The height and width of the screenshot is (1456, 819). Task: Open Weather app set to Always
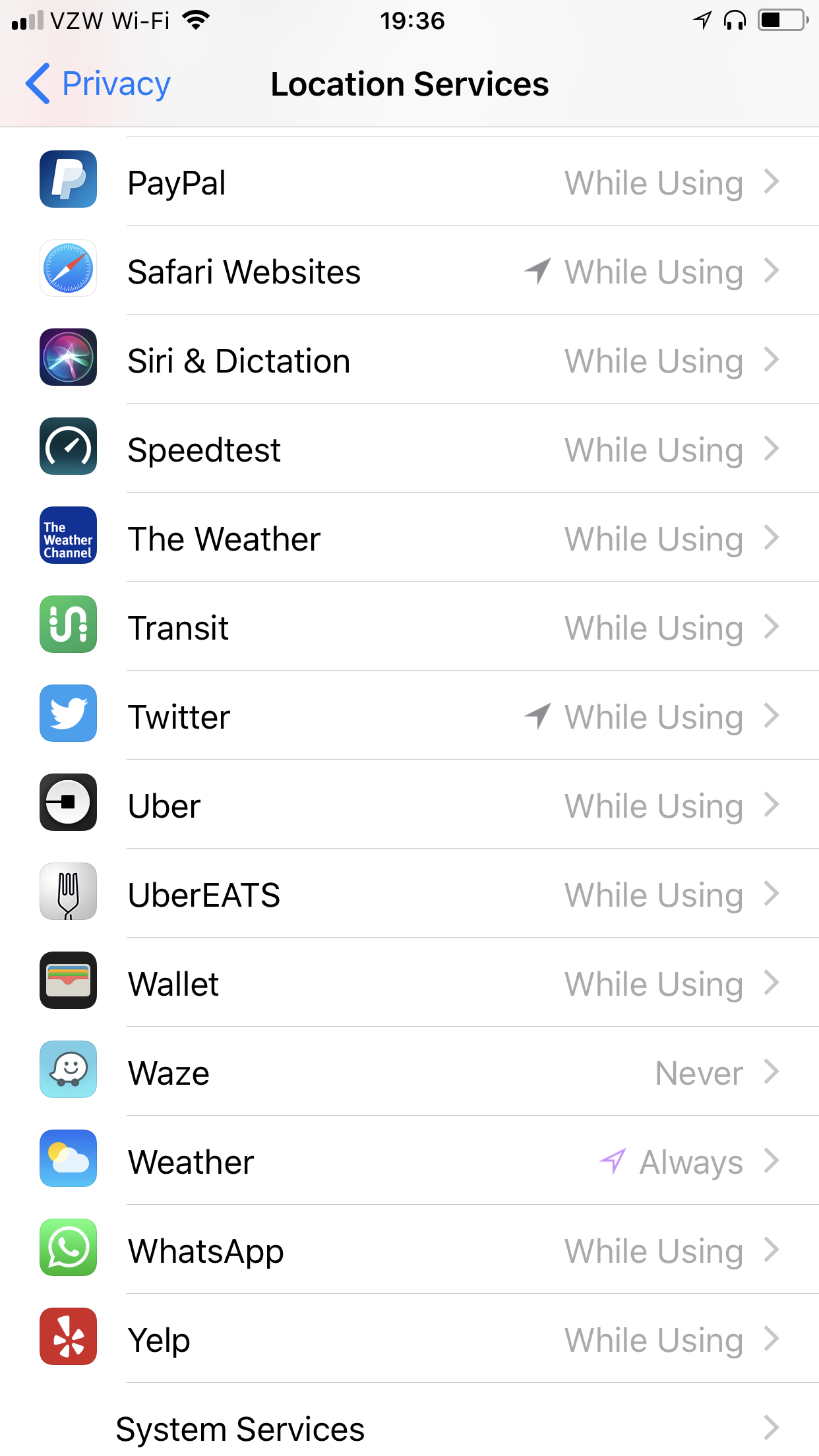409,1162
